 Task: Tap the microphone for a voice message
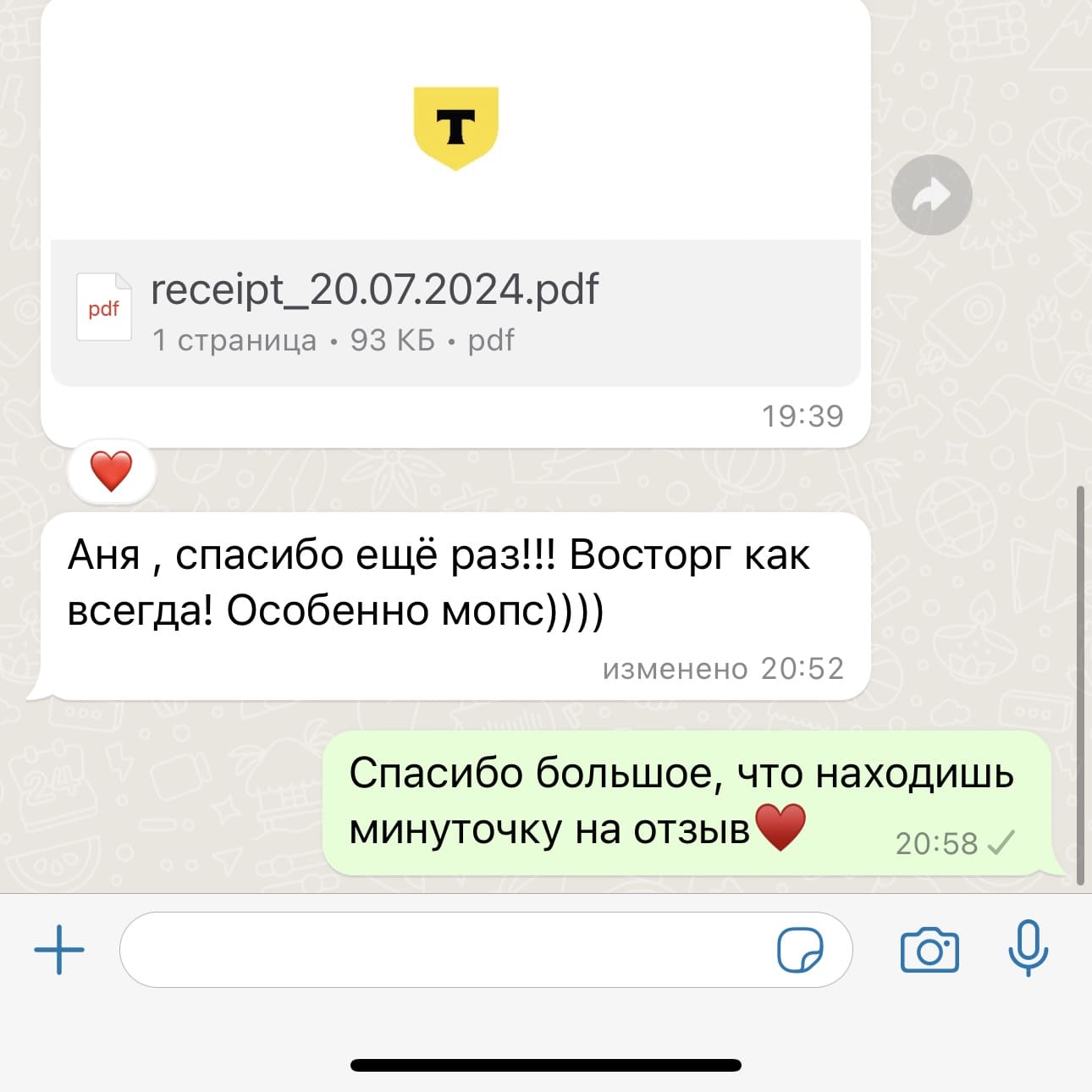pyautogui.click(x=1028, y=948)
